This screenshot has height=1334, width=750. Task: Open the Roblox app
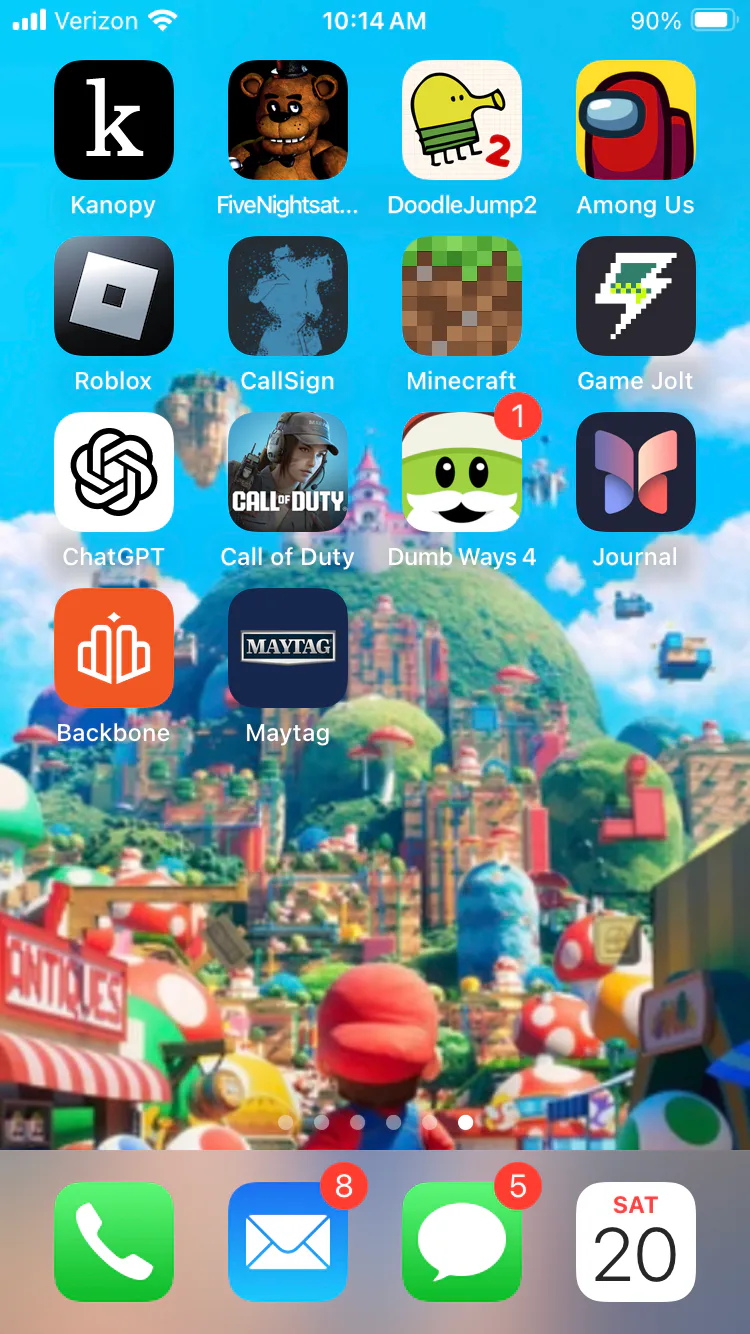click(x=114, y=296)
